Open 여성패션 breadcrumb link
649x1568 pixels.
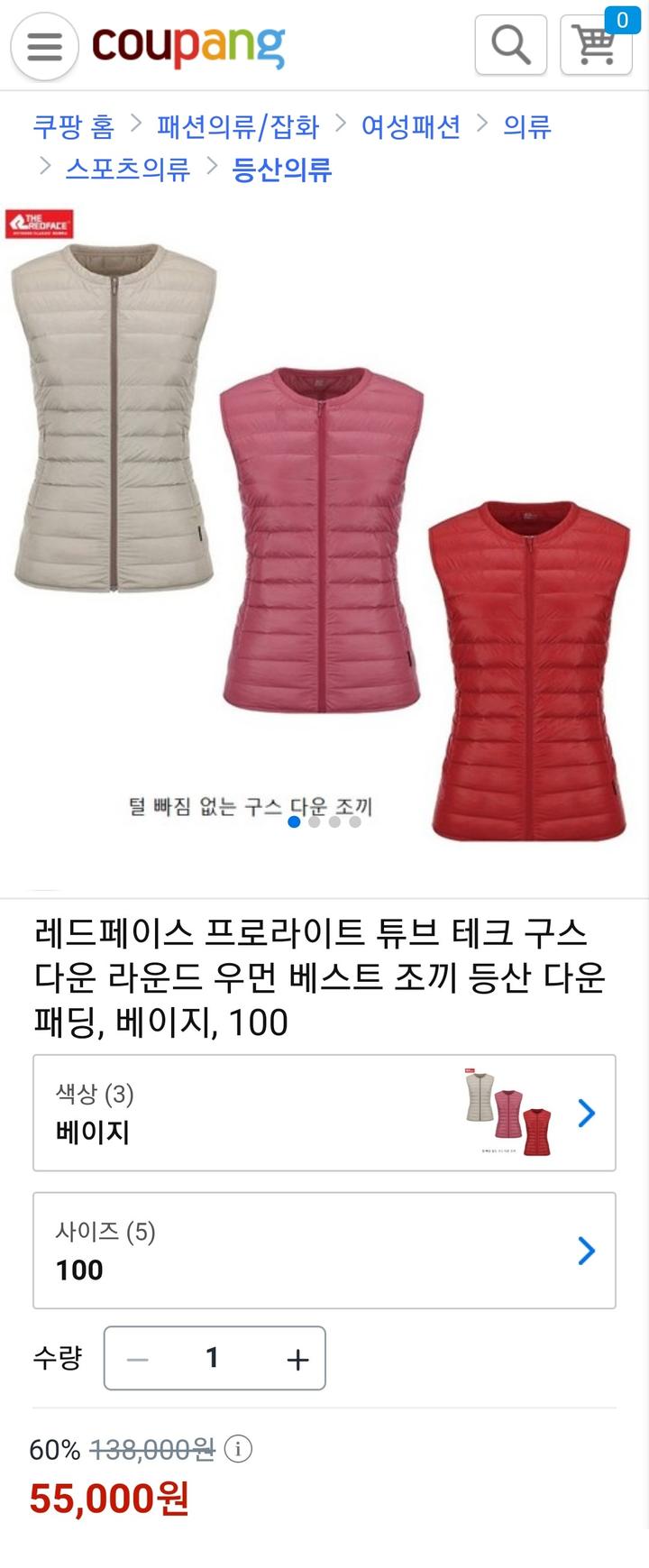coord(411,126)
